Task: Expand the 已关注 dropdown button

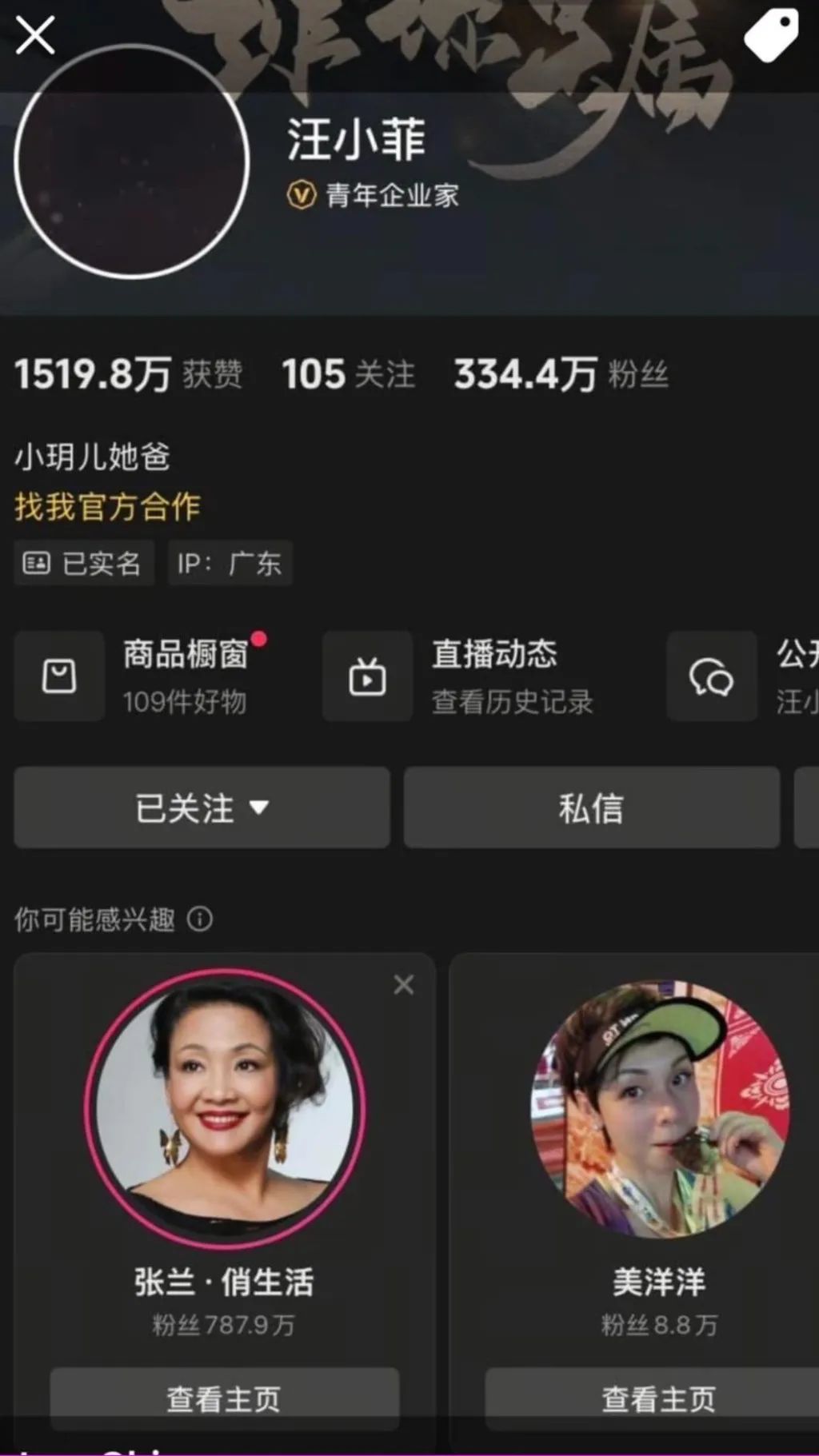Action: click(x=202, y=808)
